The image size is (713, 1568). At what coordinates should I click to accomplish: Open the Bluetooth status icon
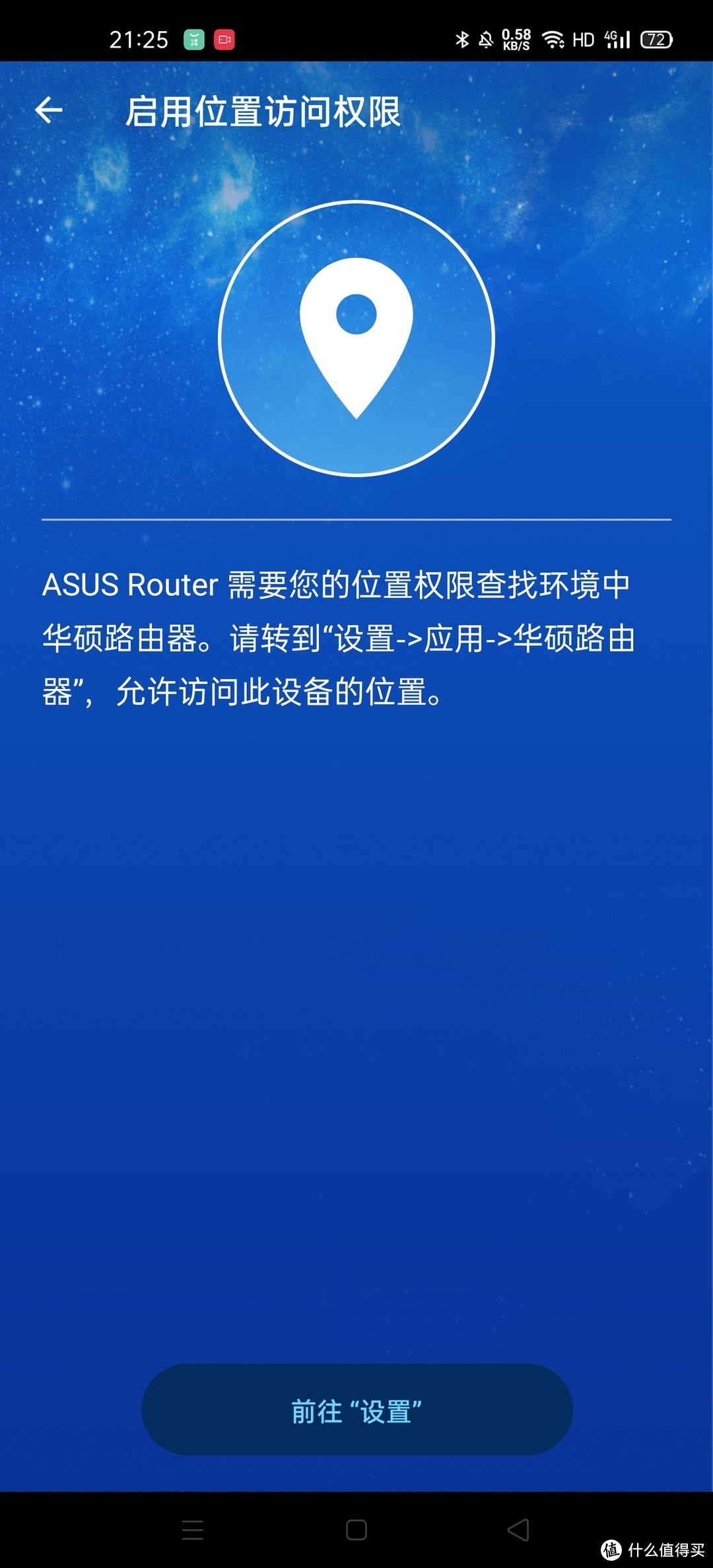461,40
